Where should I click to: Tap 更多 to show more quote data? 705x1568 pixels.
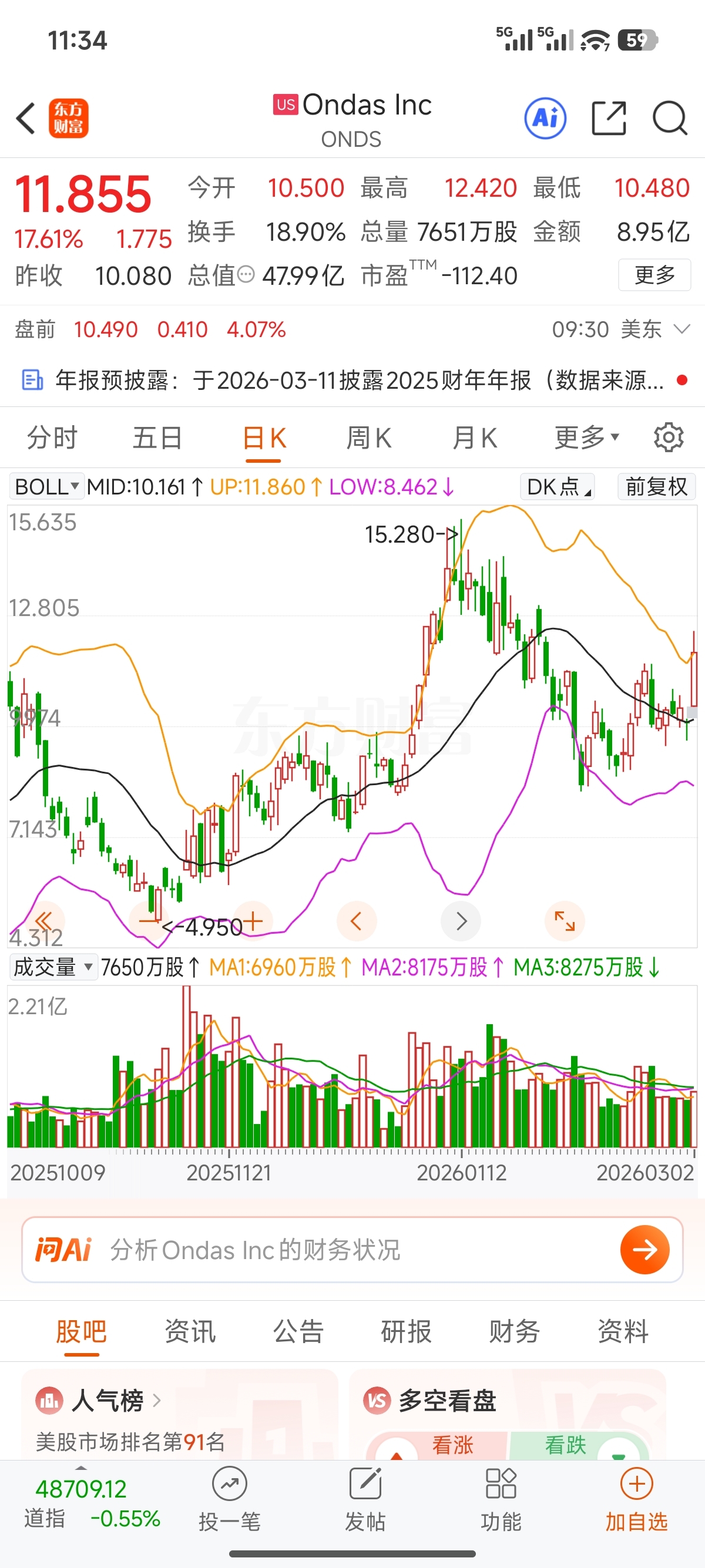click(654, 275)
